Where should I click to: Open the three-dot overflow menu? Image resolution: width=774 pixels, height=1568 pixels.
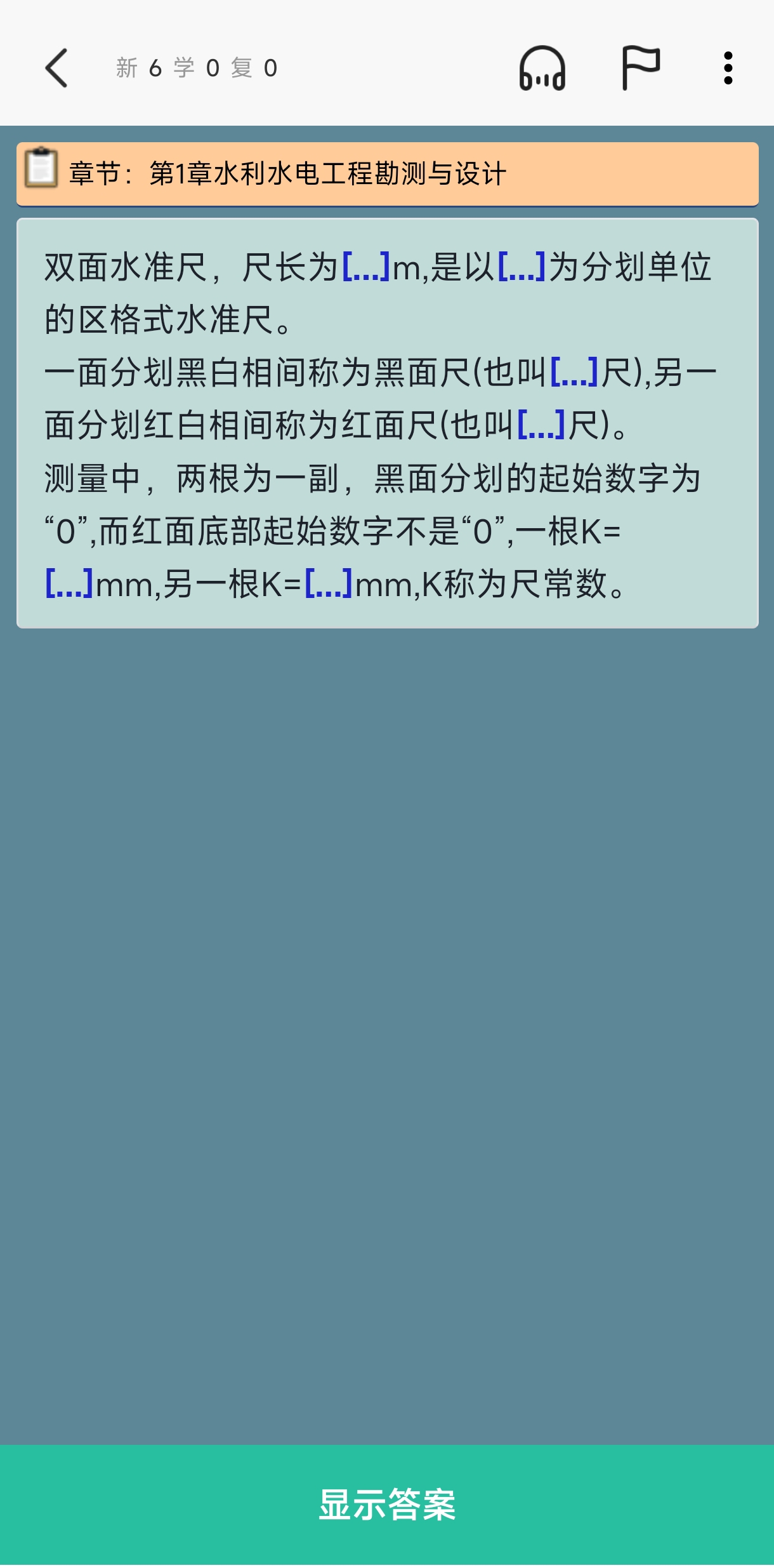click(728, 68)
